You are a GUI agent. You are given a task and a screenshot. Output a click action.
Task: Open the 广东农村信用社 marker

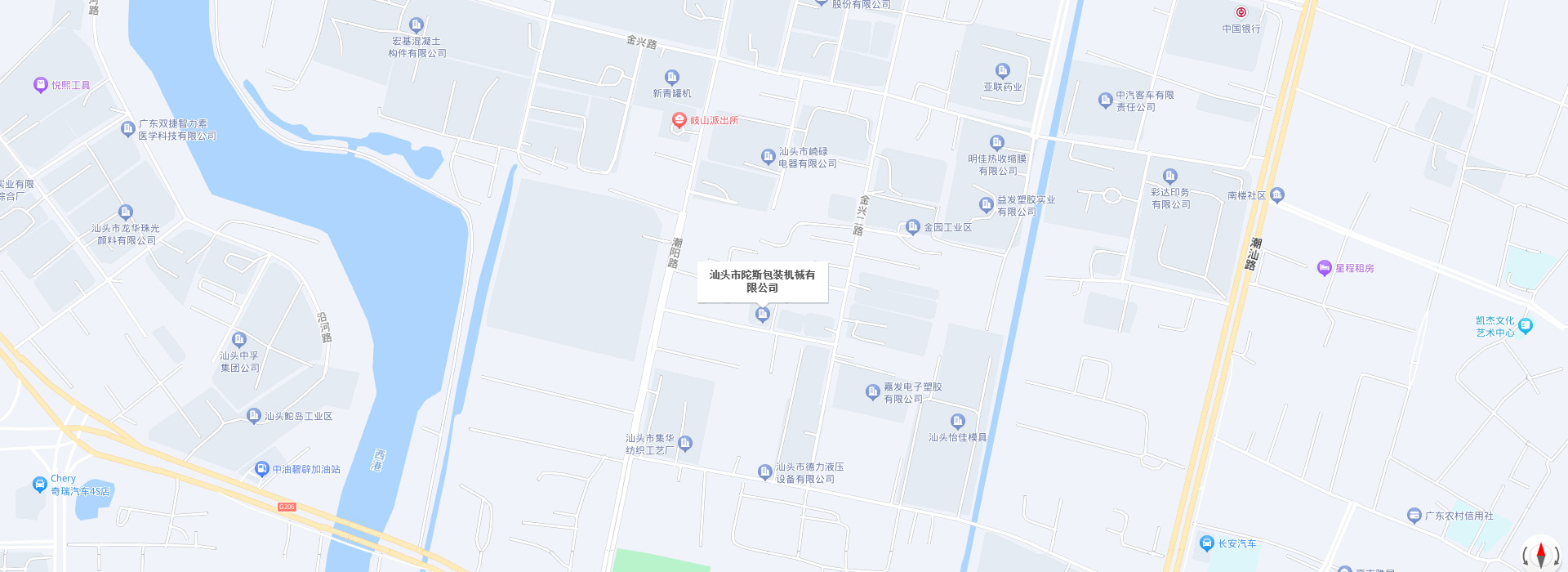point(1414,516)
